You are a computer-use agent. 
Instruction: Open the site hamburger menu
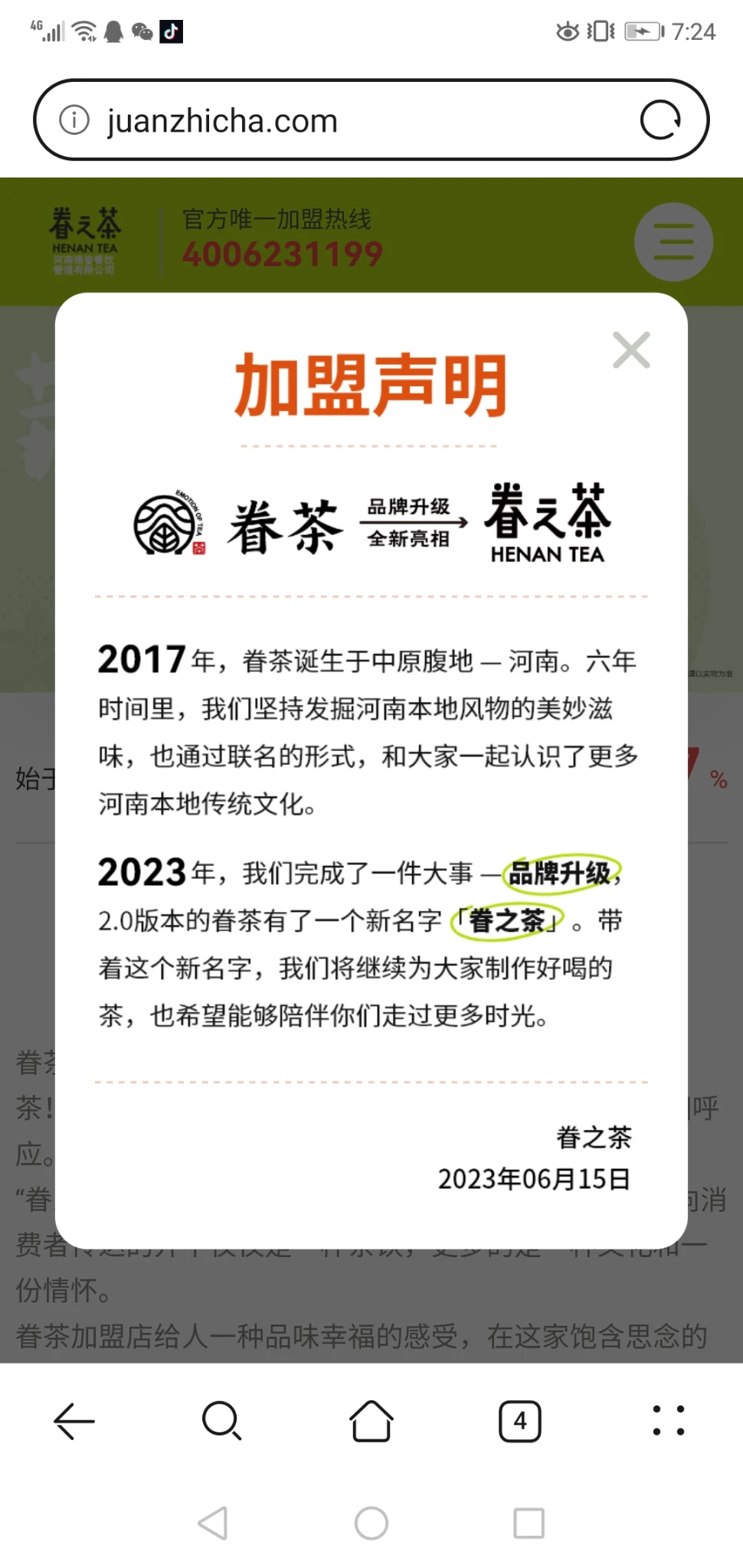pos(673,242)
